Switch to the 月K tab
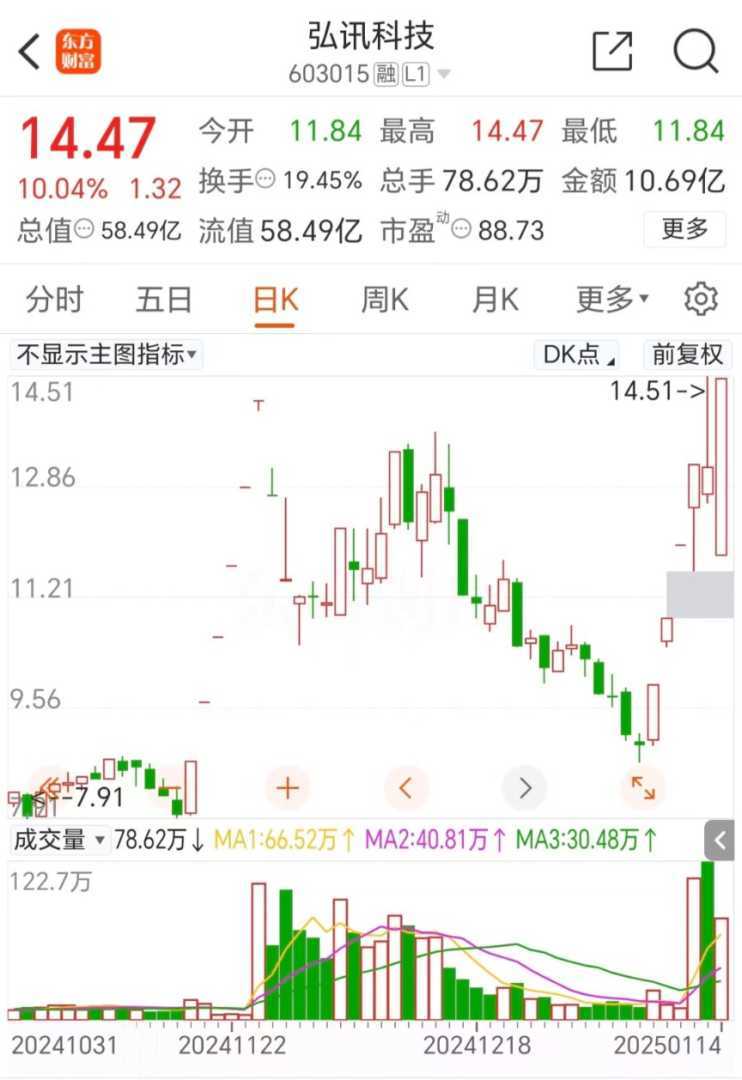 coord(495,299)
